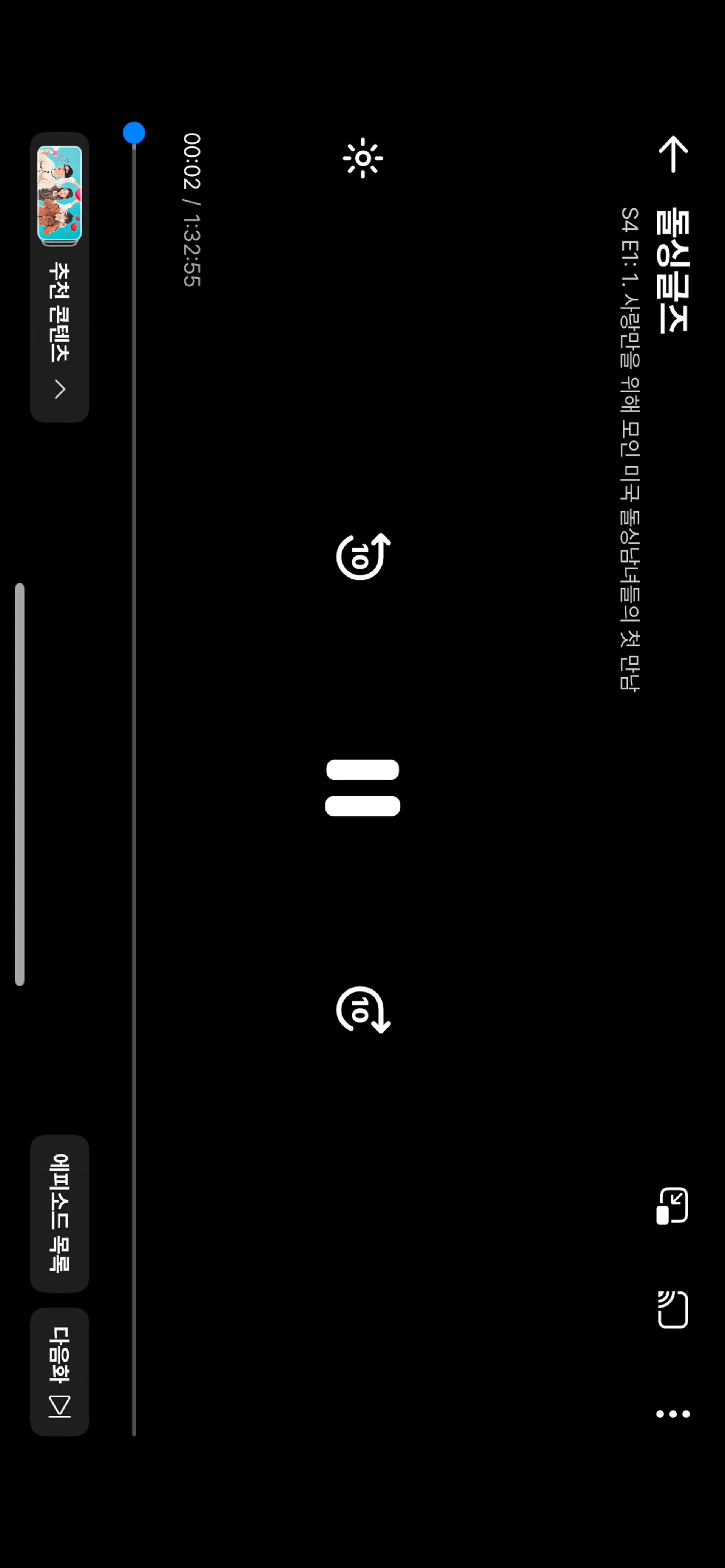The width and height of the screenshot is (725, 1568).
Task: Tap the brightness sun icon
Action: pos(362,158)
